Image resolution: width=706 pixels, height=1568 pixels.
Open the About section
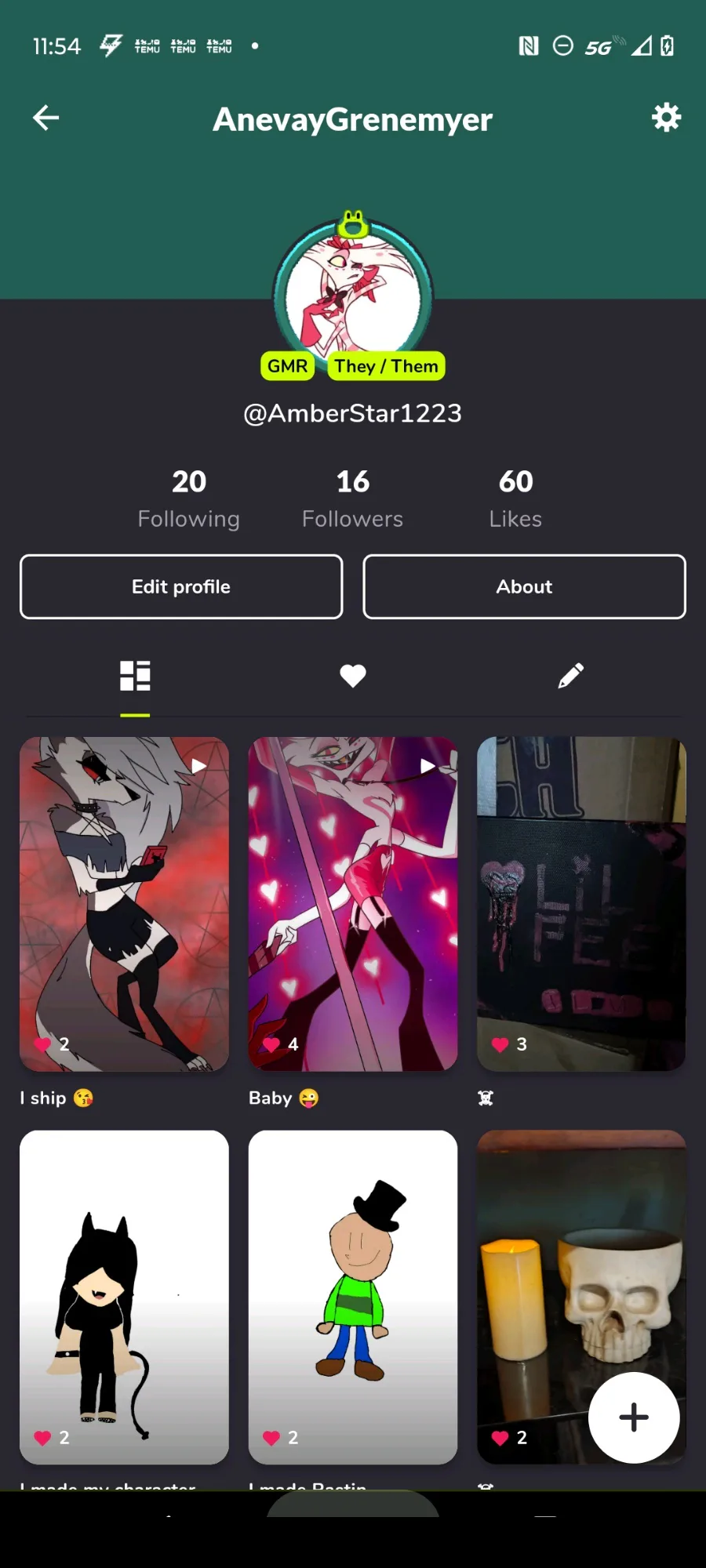coord(524,586)
